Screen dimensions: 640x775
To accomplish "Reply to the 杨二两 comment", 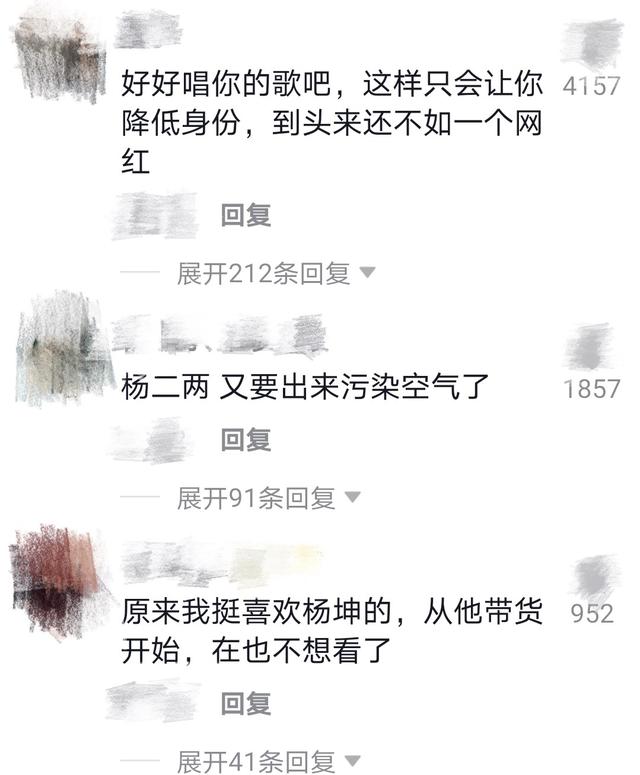I will pos(246,439).
